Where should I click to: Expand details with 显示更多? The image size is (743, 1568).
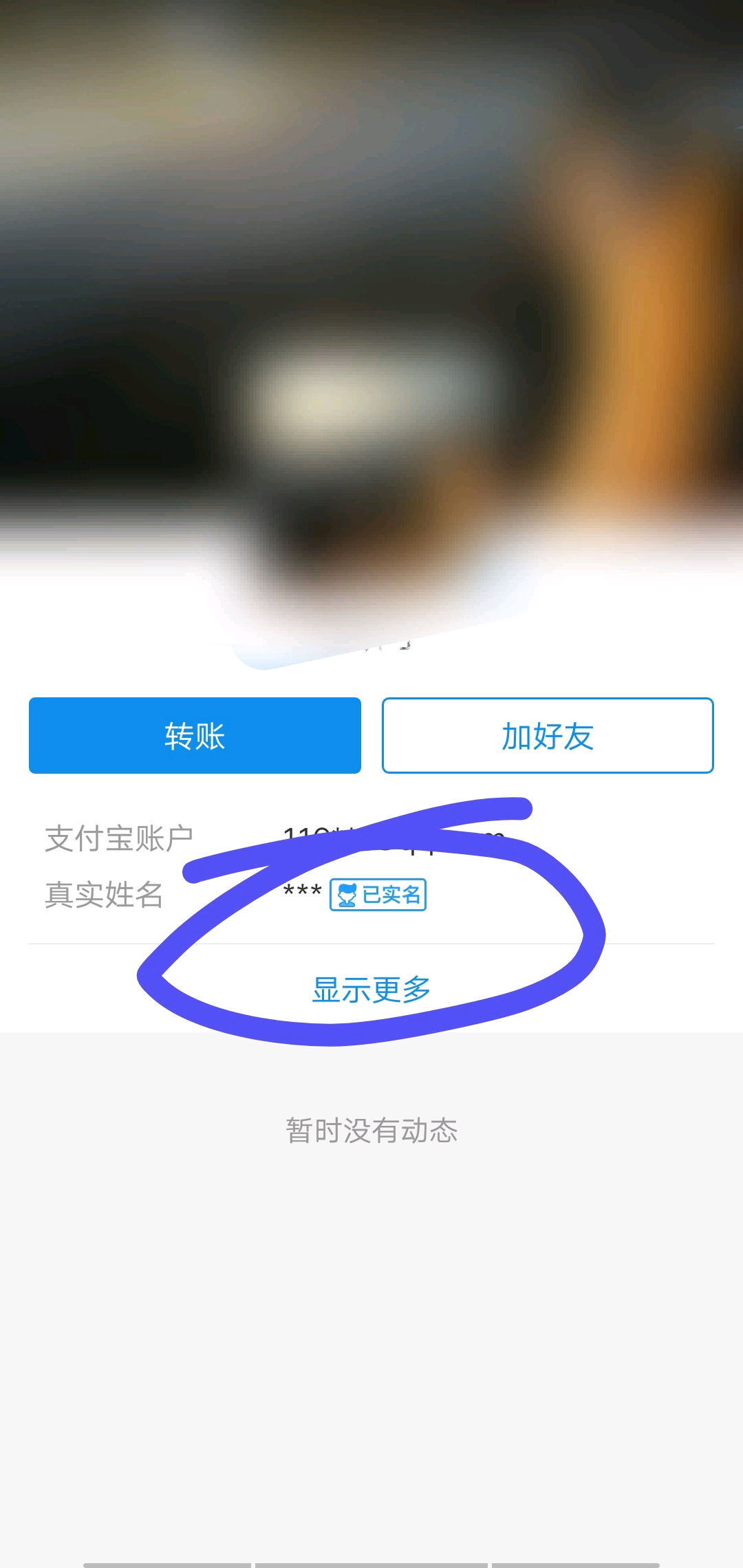click(371, 990)
